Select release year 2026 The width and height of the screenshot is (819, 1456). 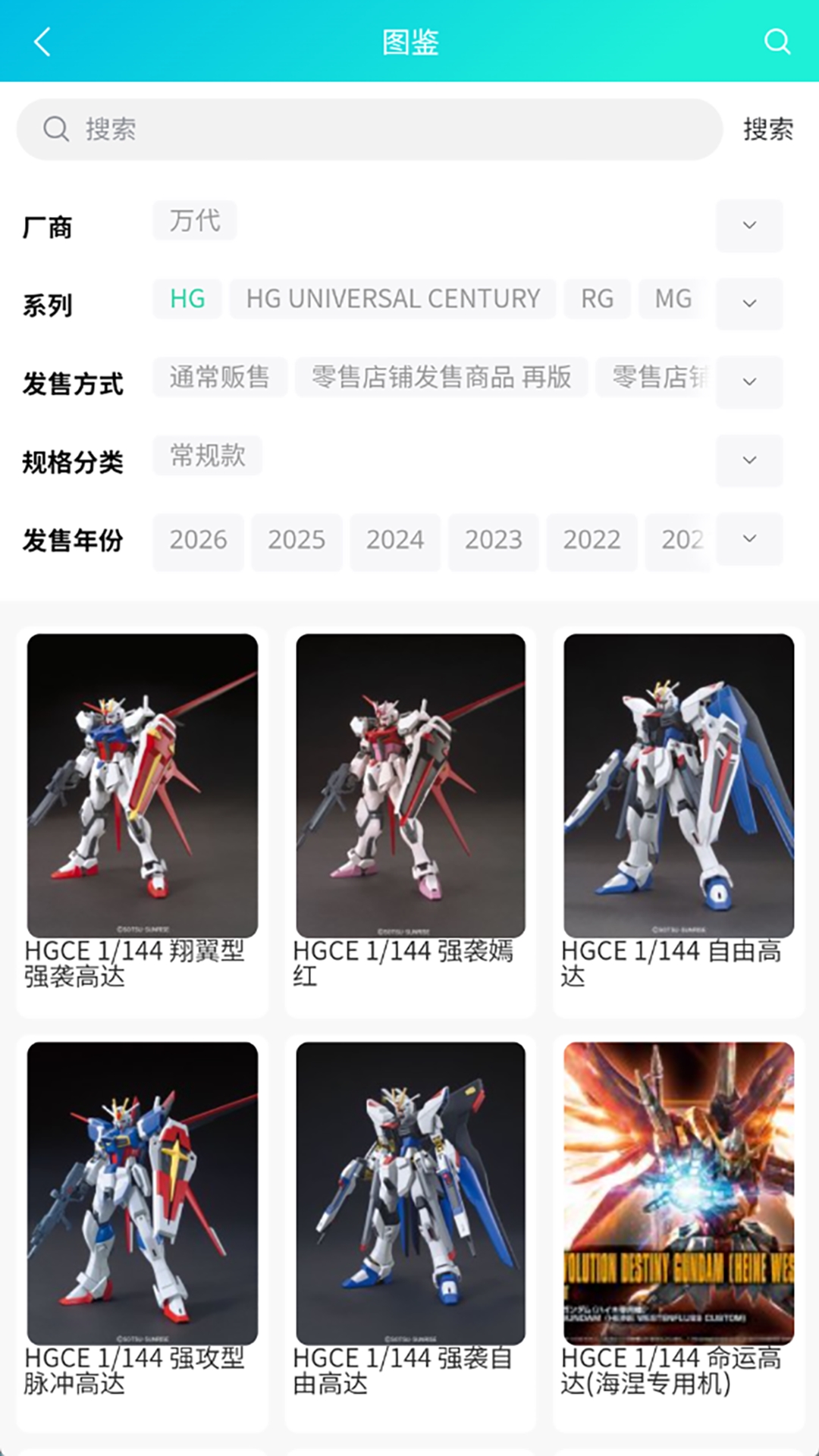pyautogui.click(x=198, y=541)
